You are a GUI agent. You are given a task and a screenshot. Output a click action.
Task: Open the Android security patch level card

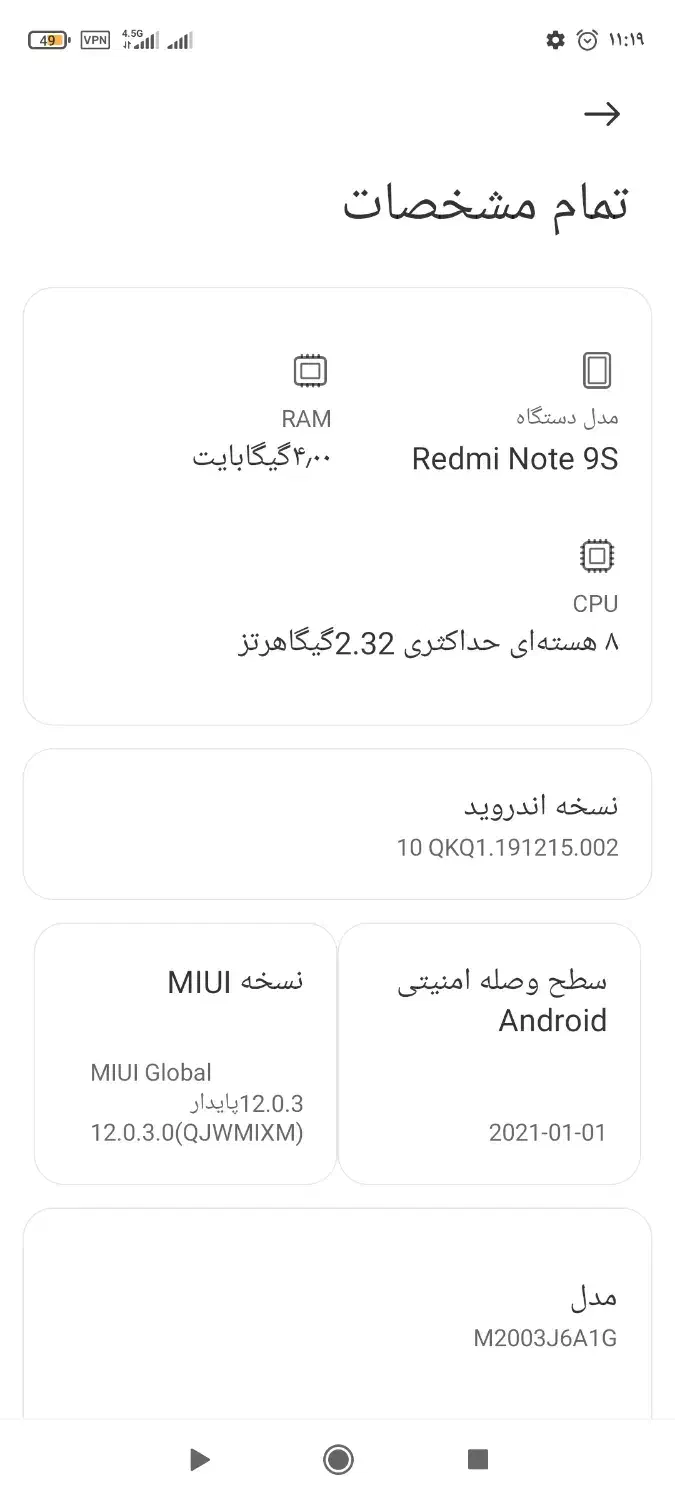coord(489,1054)
